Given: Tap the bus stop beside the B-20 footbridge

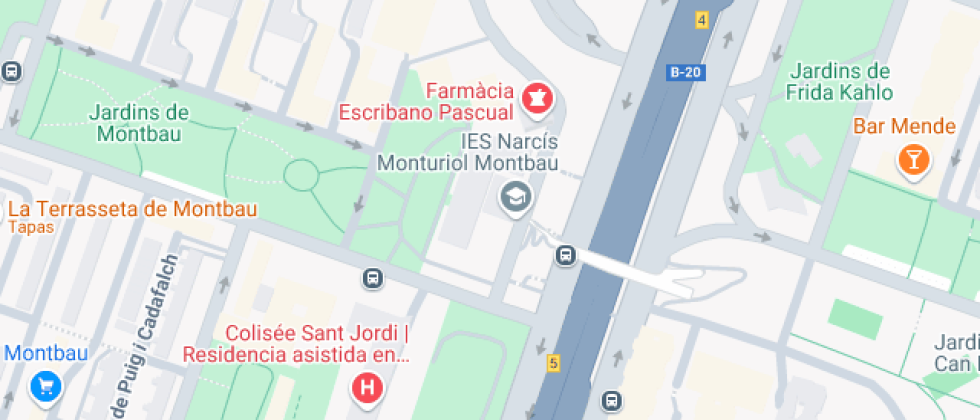Looking at the screenshot, I should 566,255.
